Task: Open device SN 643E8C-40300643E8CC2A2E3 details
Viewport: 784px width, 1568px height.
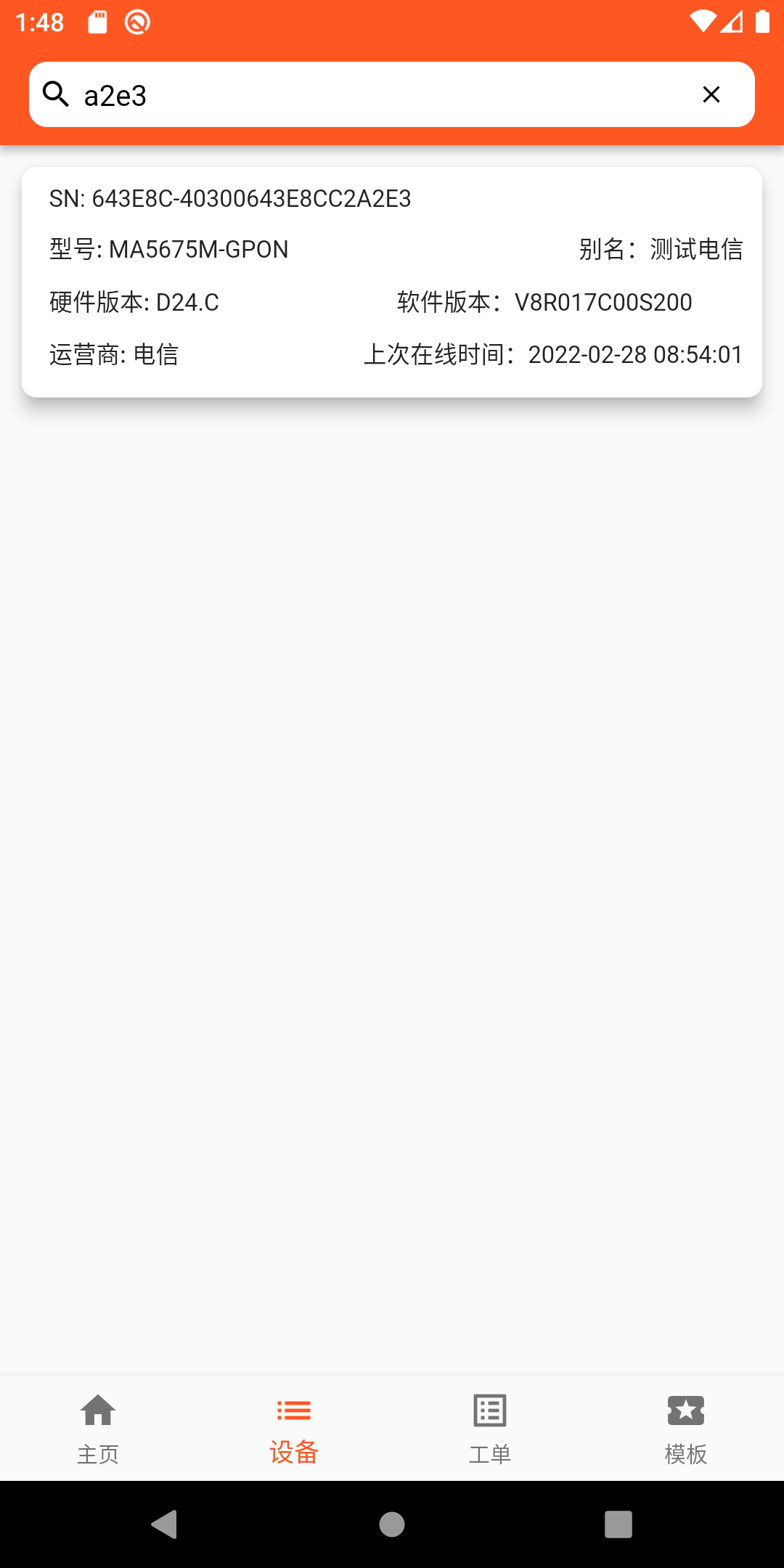Action: pos(392,281)
